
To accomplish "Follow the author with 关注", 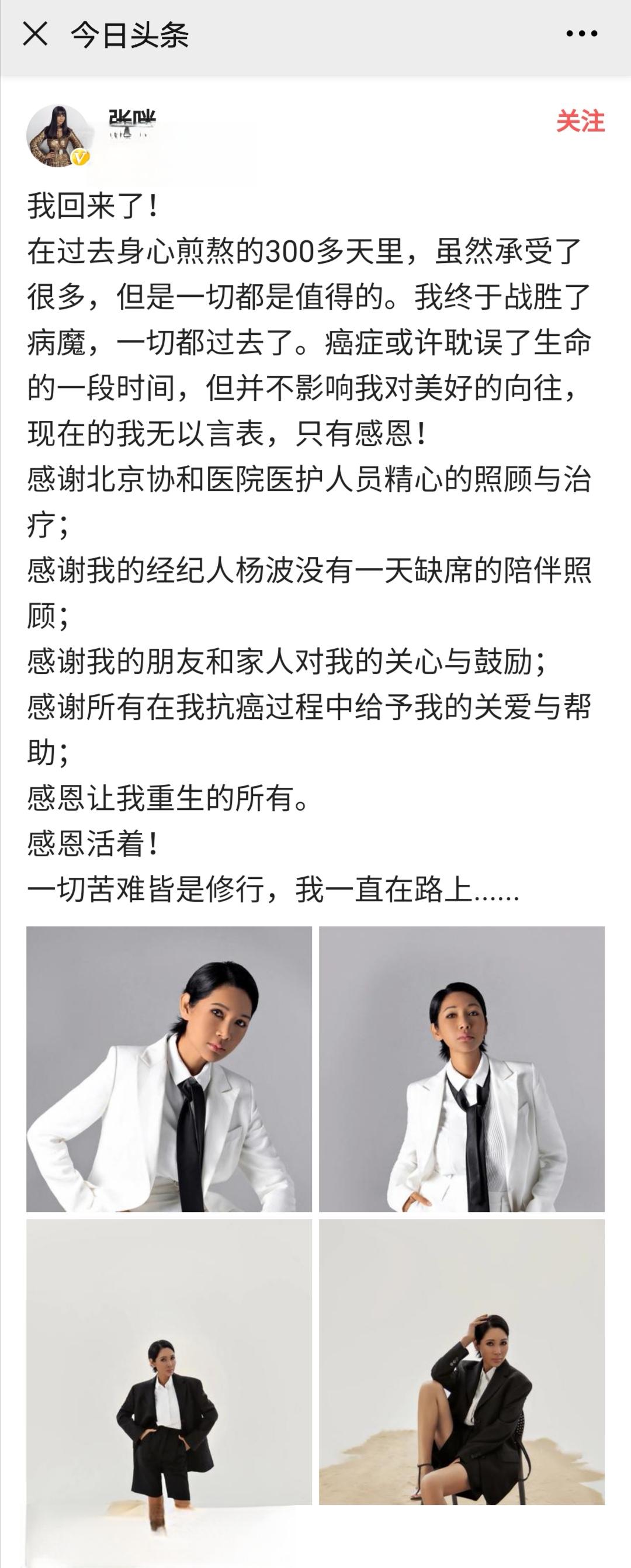I will coord(580,121).
